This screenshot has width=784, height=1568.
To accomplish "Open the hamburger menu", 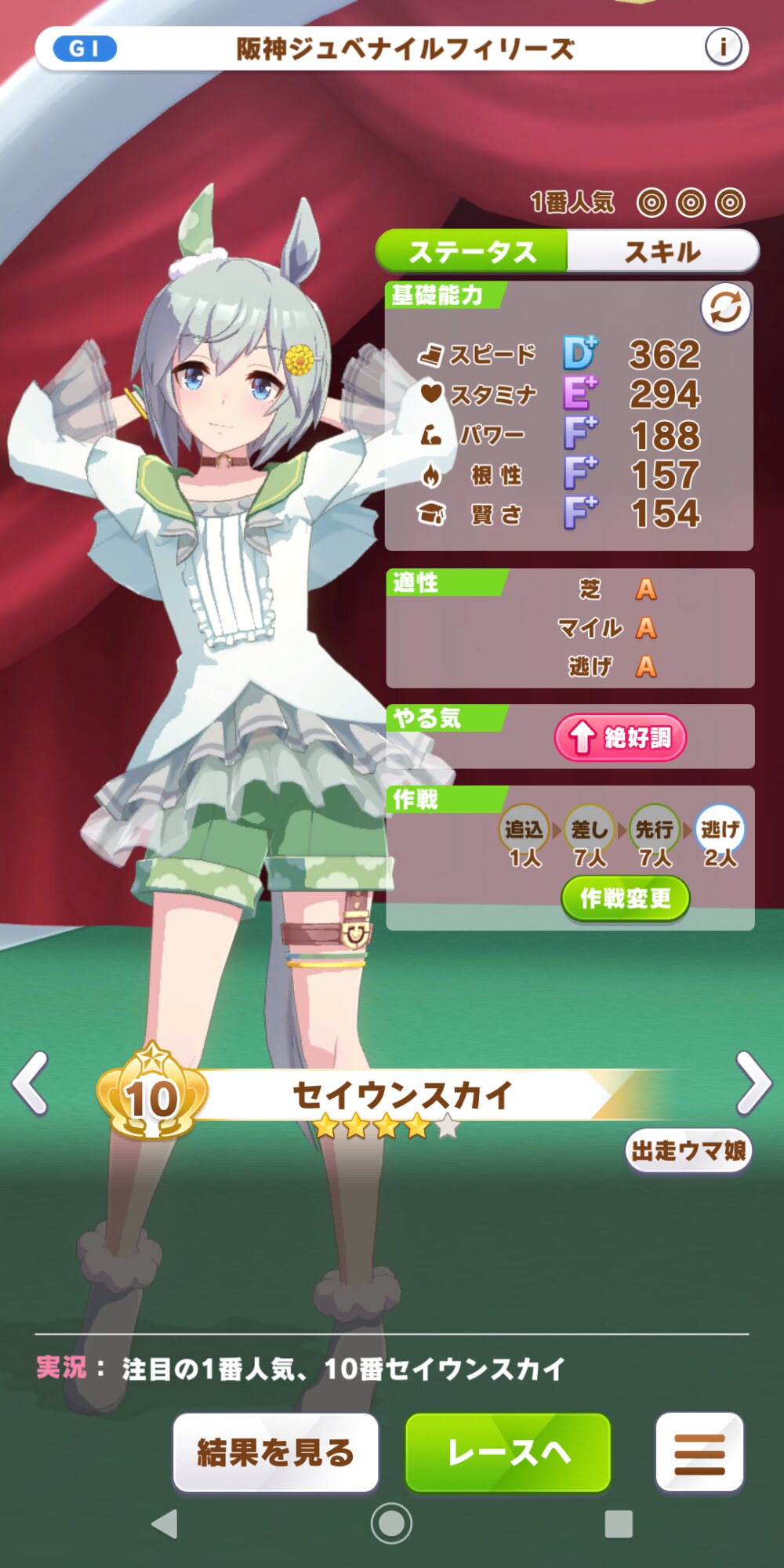I will [699, 1453].
